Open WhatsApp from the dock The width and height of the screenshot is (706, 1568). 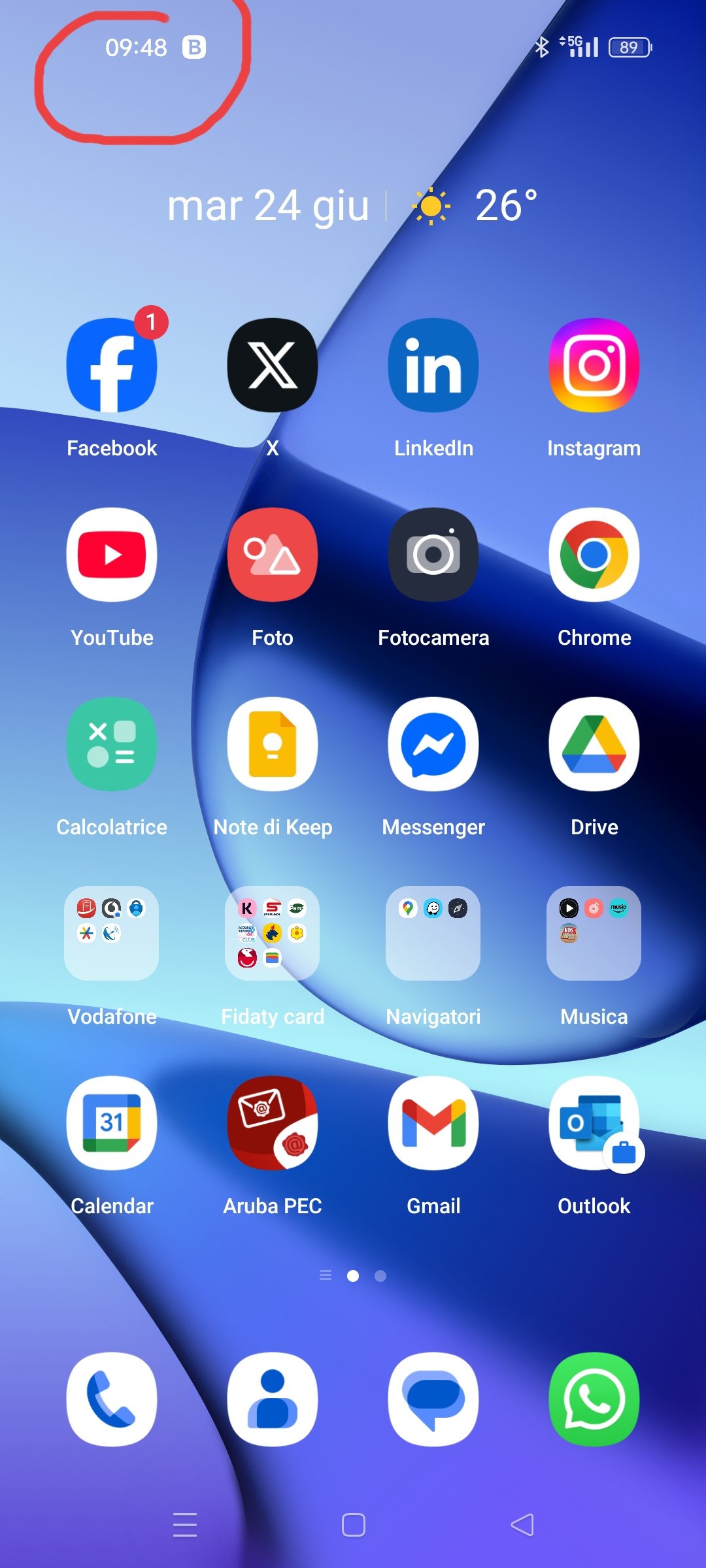click(x=594, y=1399)
